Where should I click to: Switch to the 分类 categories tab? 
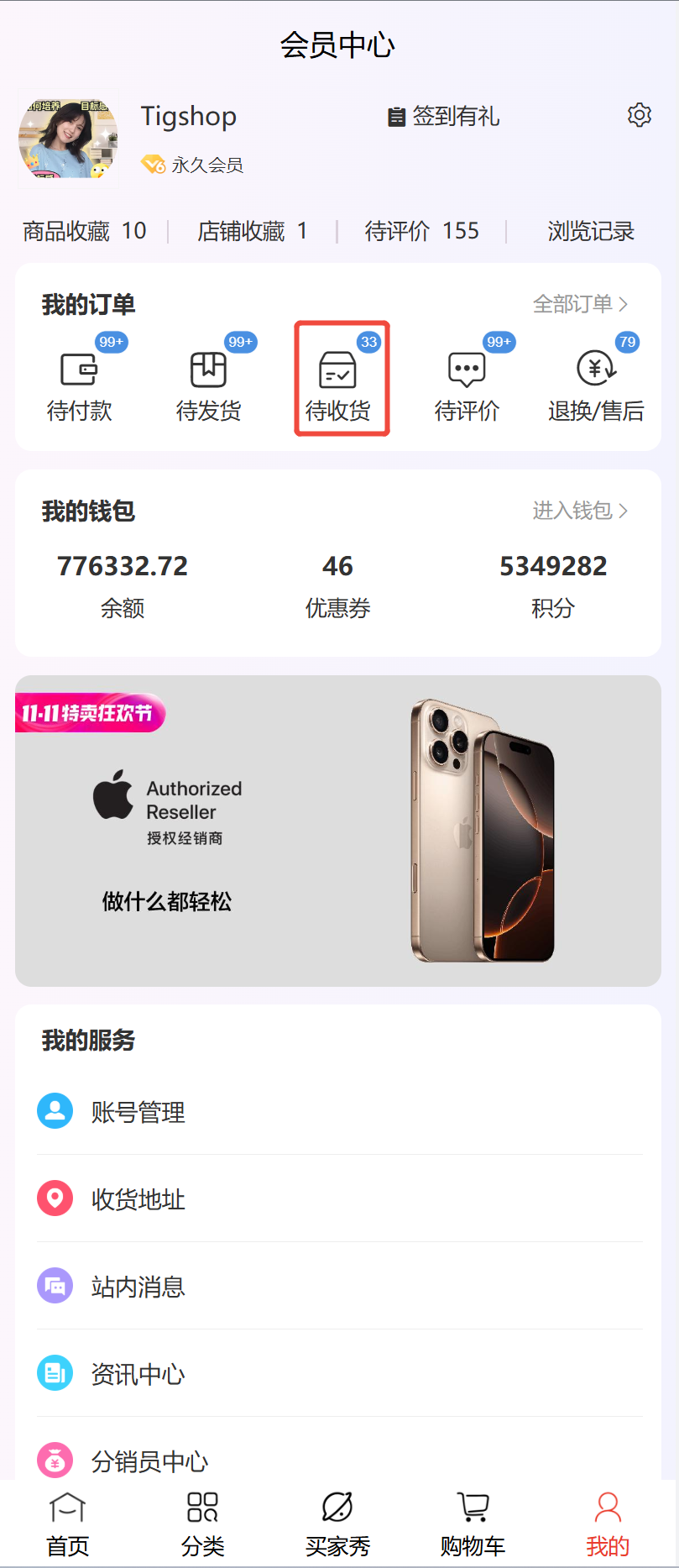pos(203,1523)
